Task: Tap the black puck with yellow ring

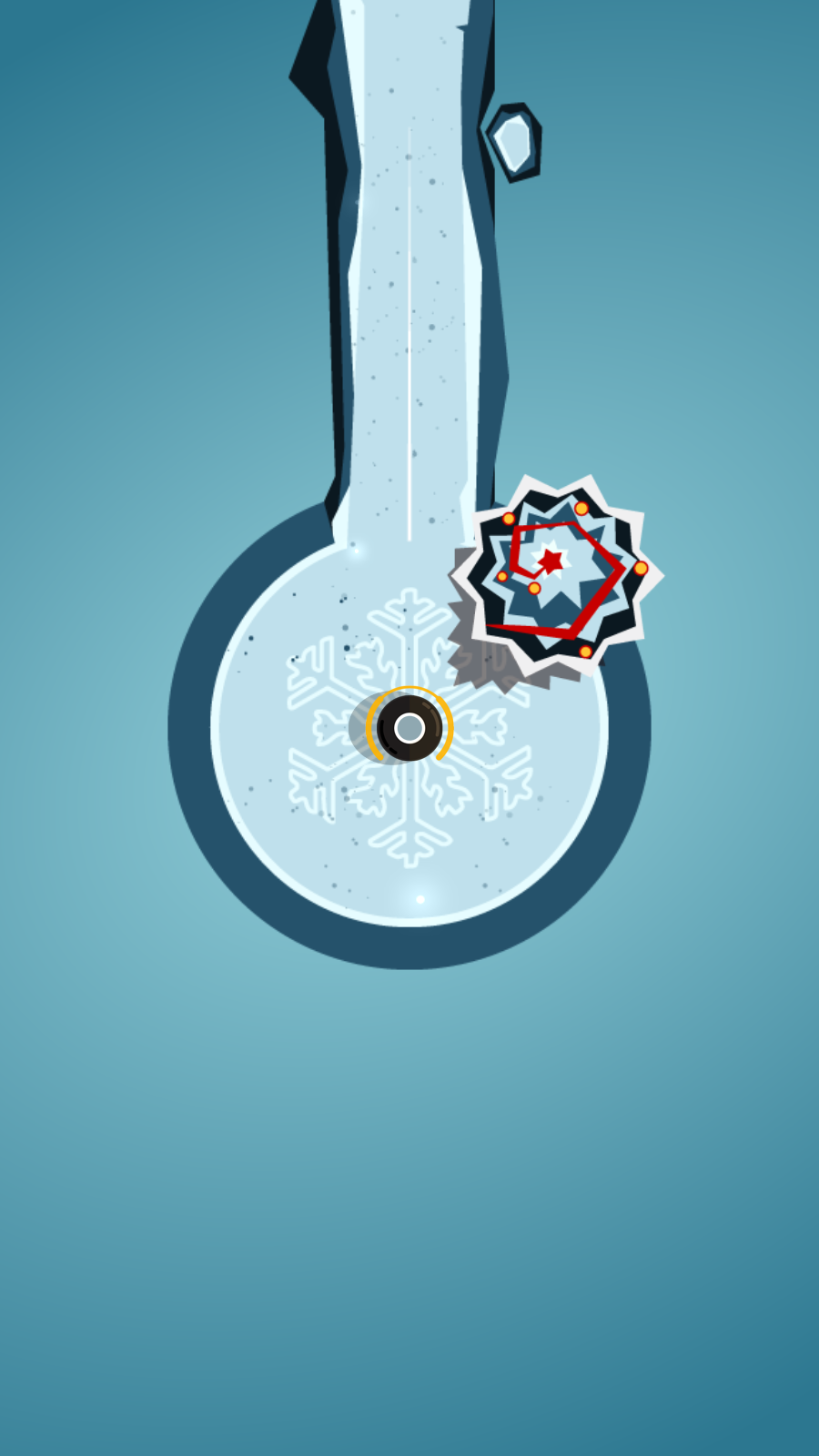Action: point(409,728)
